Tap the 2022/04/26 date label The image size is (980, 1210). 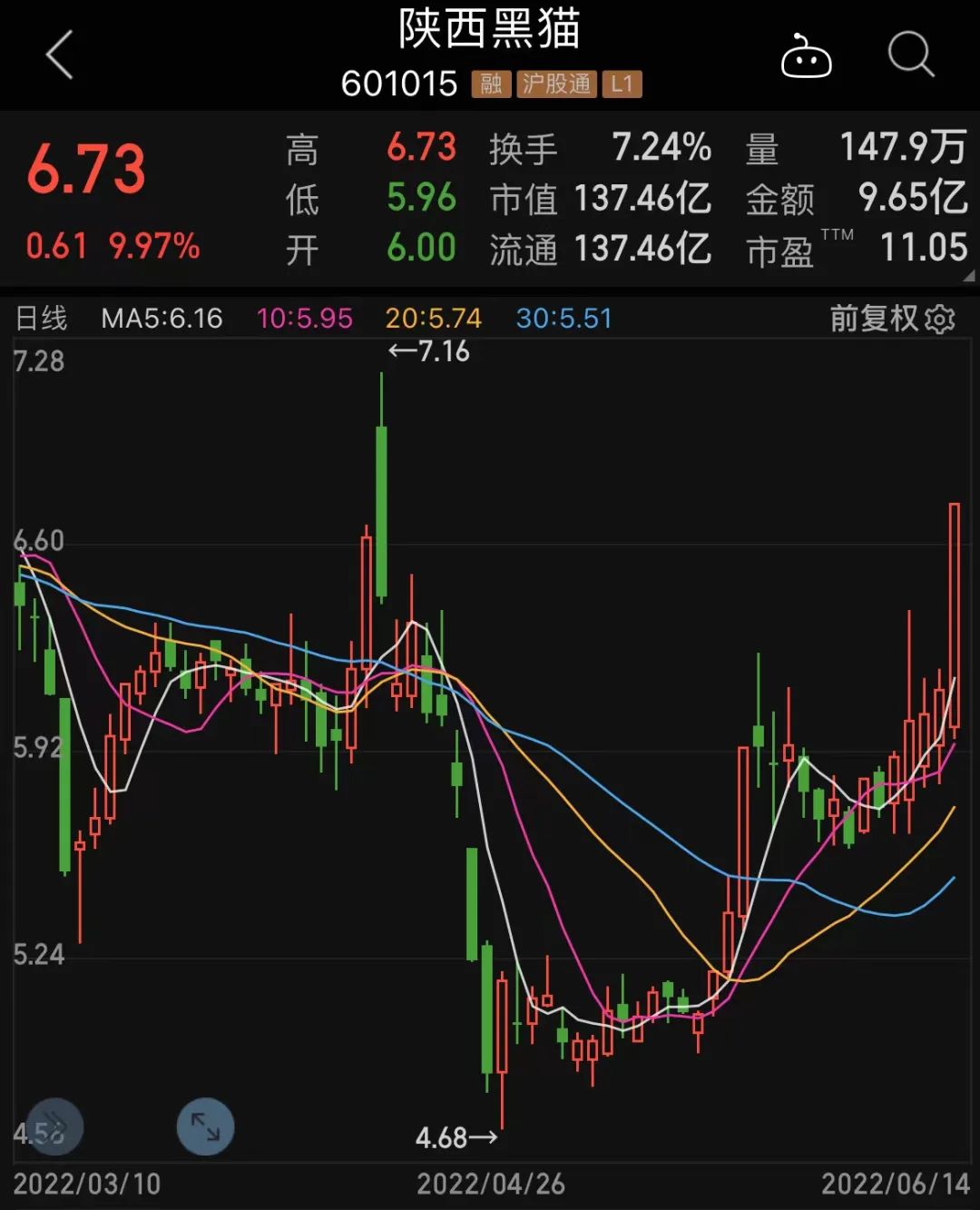coord(490,1185)
